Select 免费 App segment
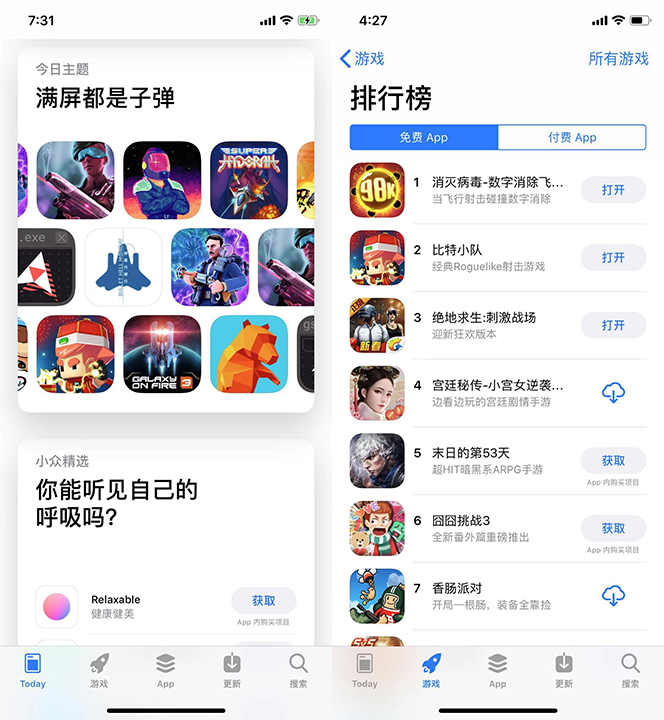Viewport: 664px width, 720px height. pyautogui.click(x=424, y=137)
